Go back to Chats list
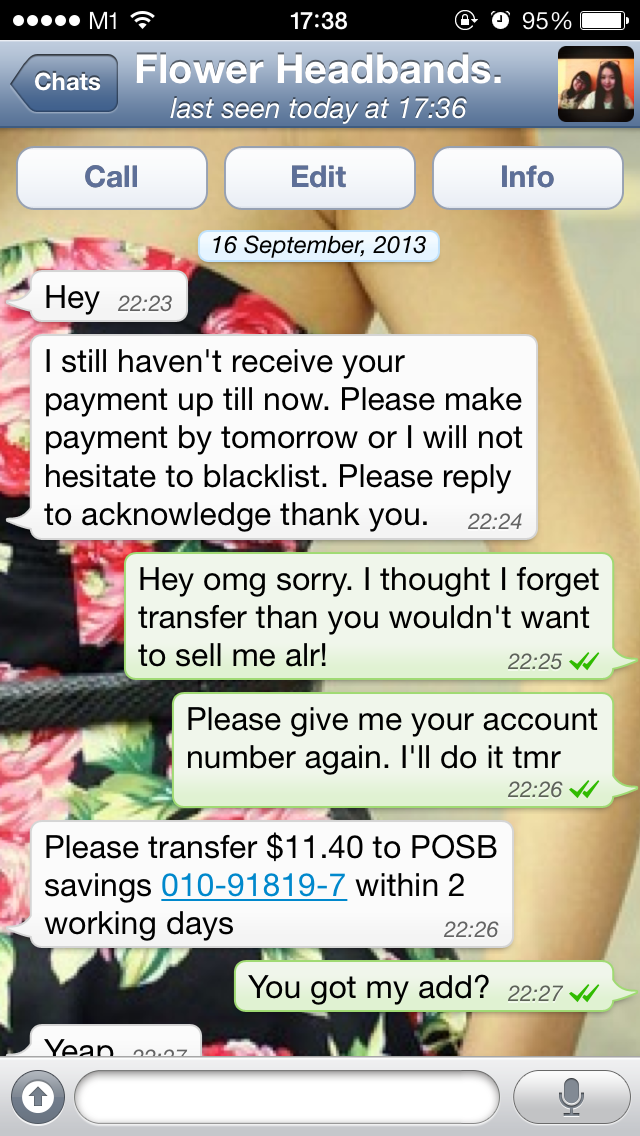 (x=65, y=83)
